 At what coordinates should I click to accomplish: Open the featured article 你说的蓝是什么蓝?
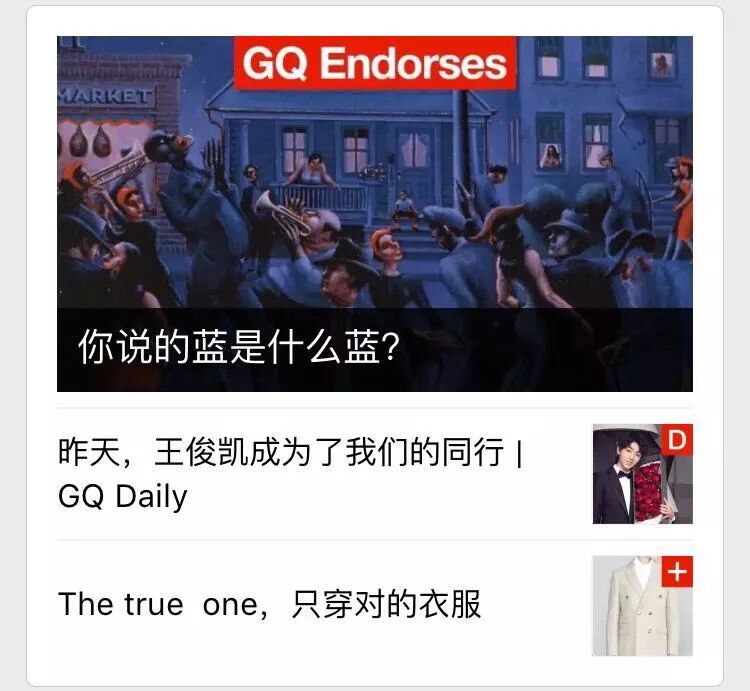(x=374, y=214)
